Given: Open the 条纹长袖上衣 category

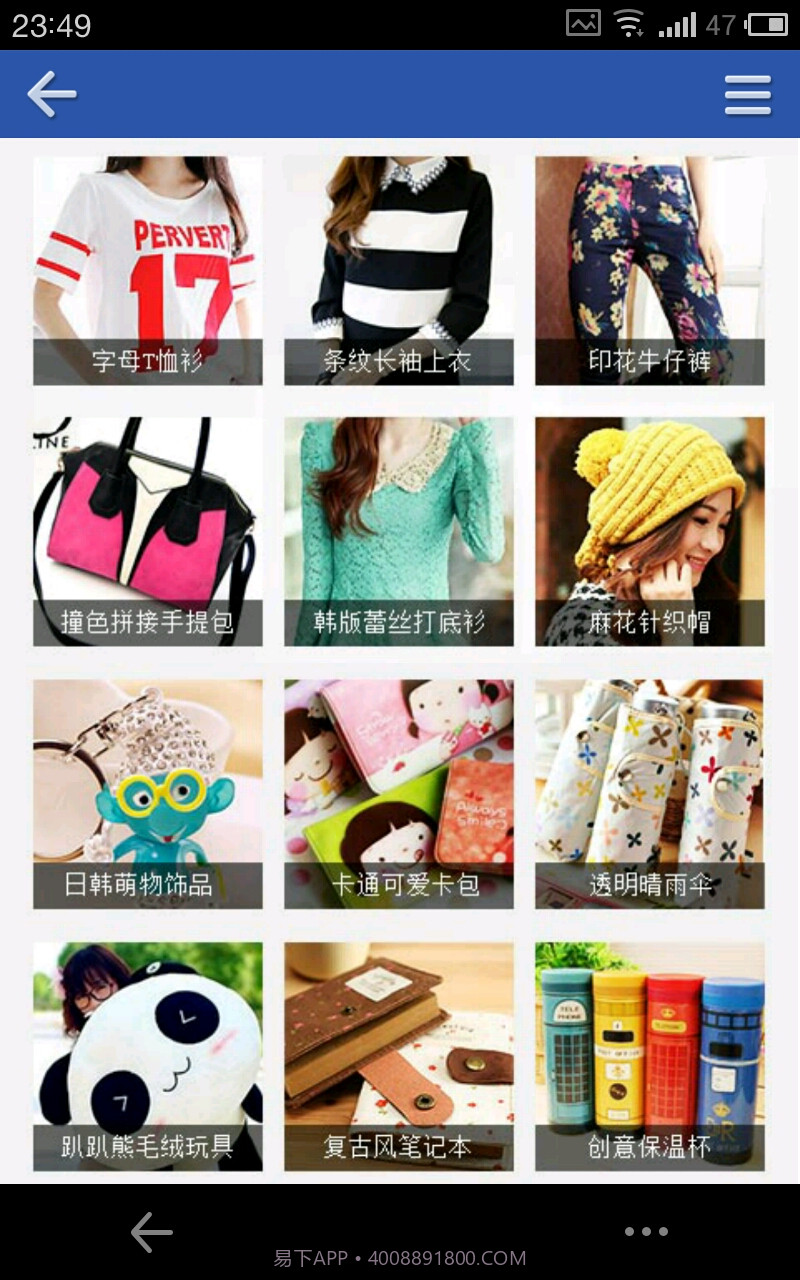Looking at the screenshot, I should point(398,268).
